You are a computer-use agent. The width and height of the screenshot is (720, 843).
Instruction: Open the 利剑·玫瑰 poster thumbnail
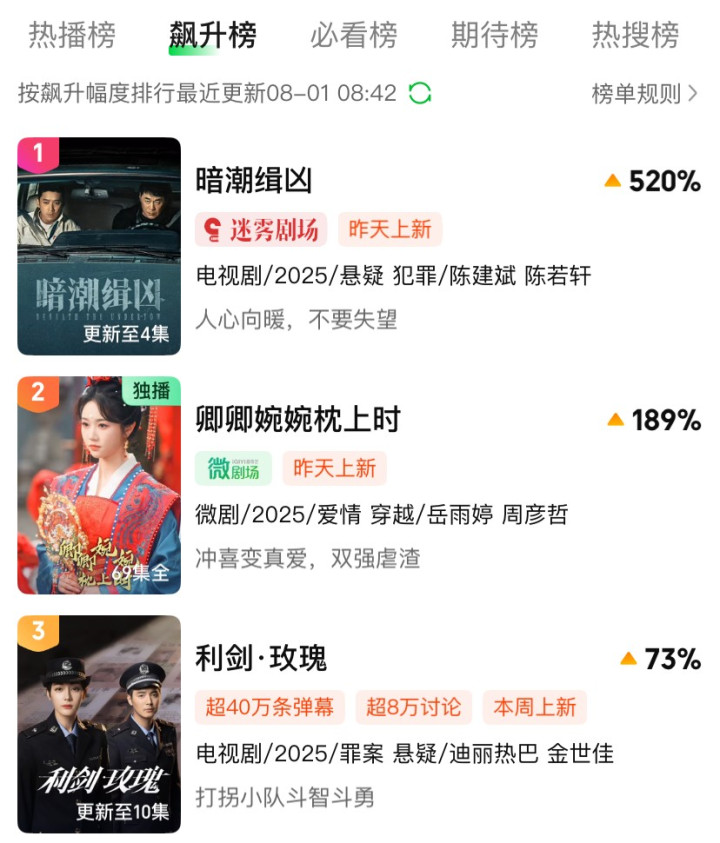pos(99,724)
